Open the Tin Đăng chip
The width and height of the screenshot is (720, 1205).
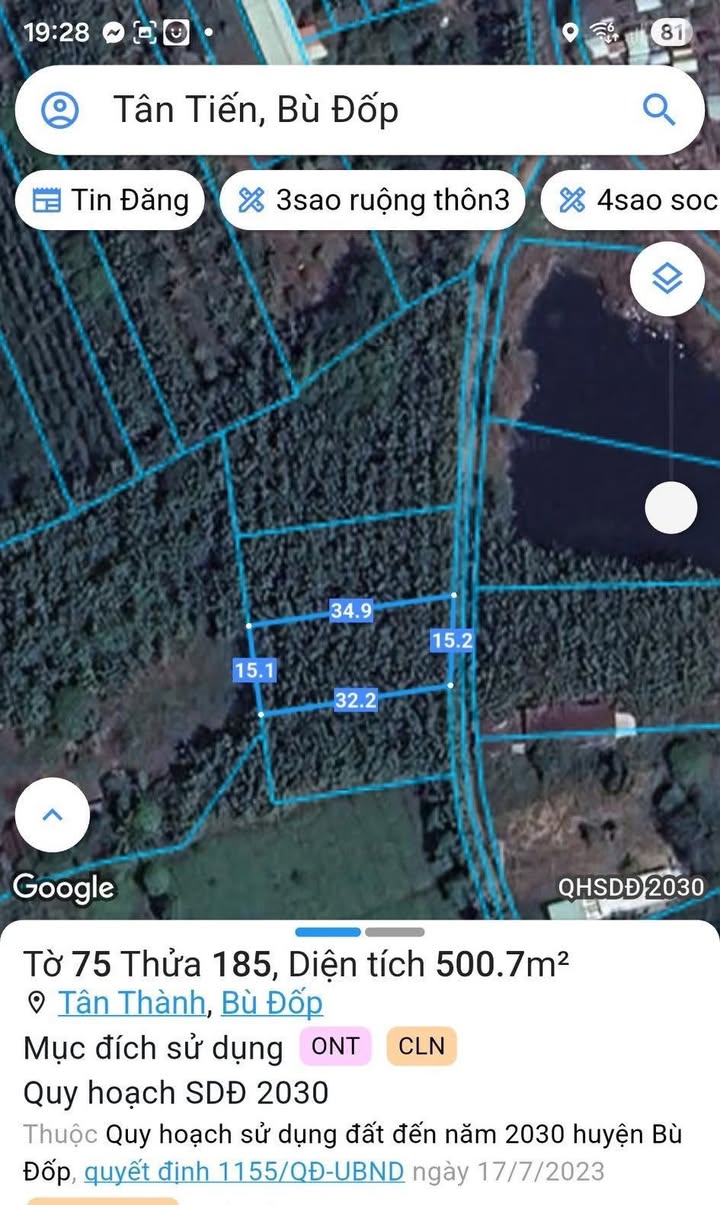[x=110, y=200]
